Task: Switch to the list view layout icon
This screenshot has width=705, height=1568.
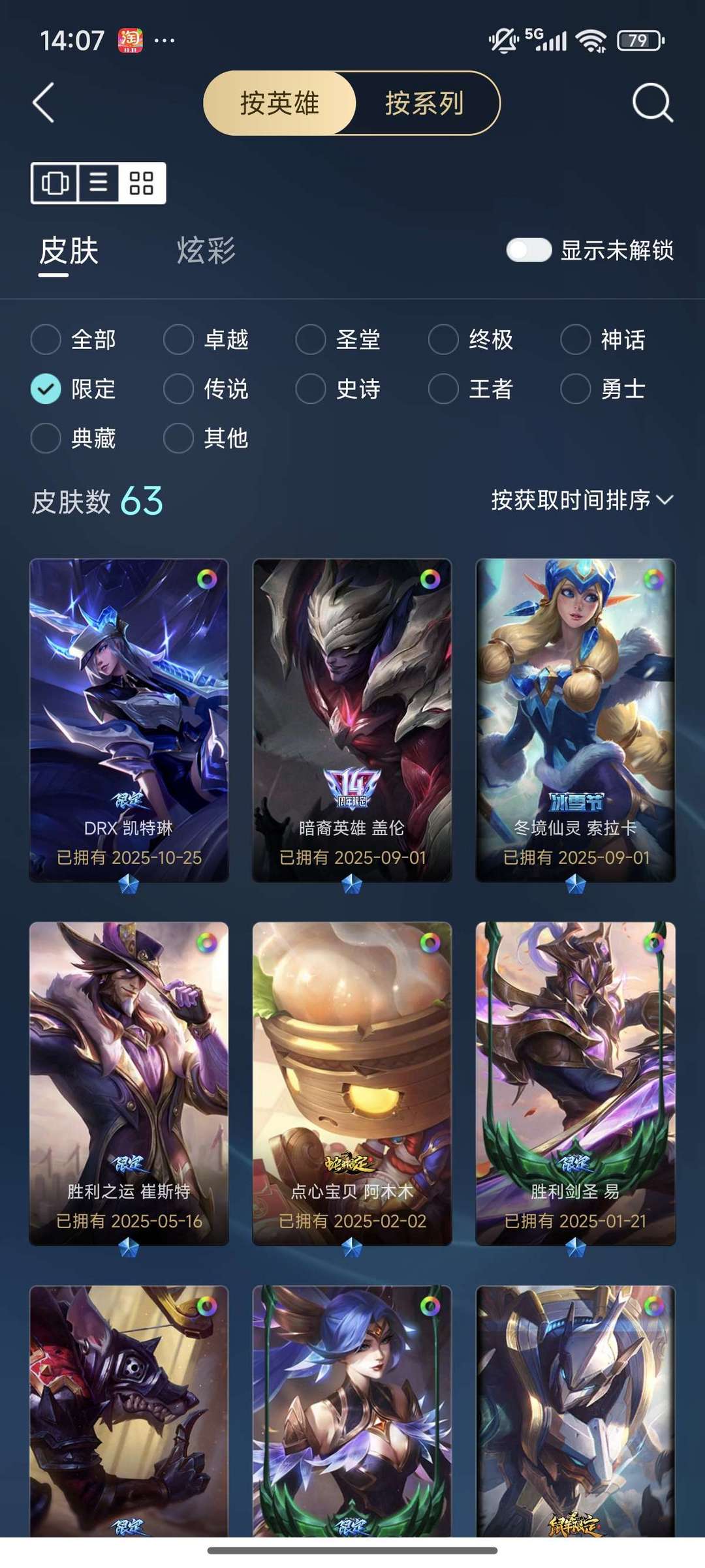Action: (x=97, y=183)
